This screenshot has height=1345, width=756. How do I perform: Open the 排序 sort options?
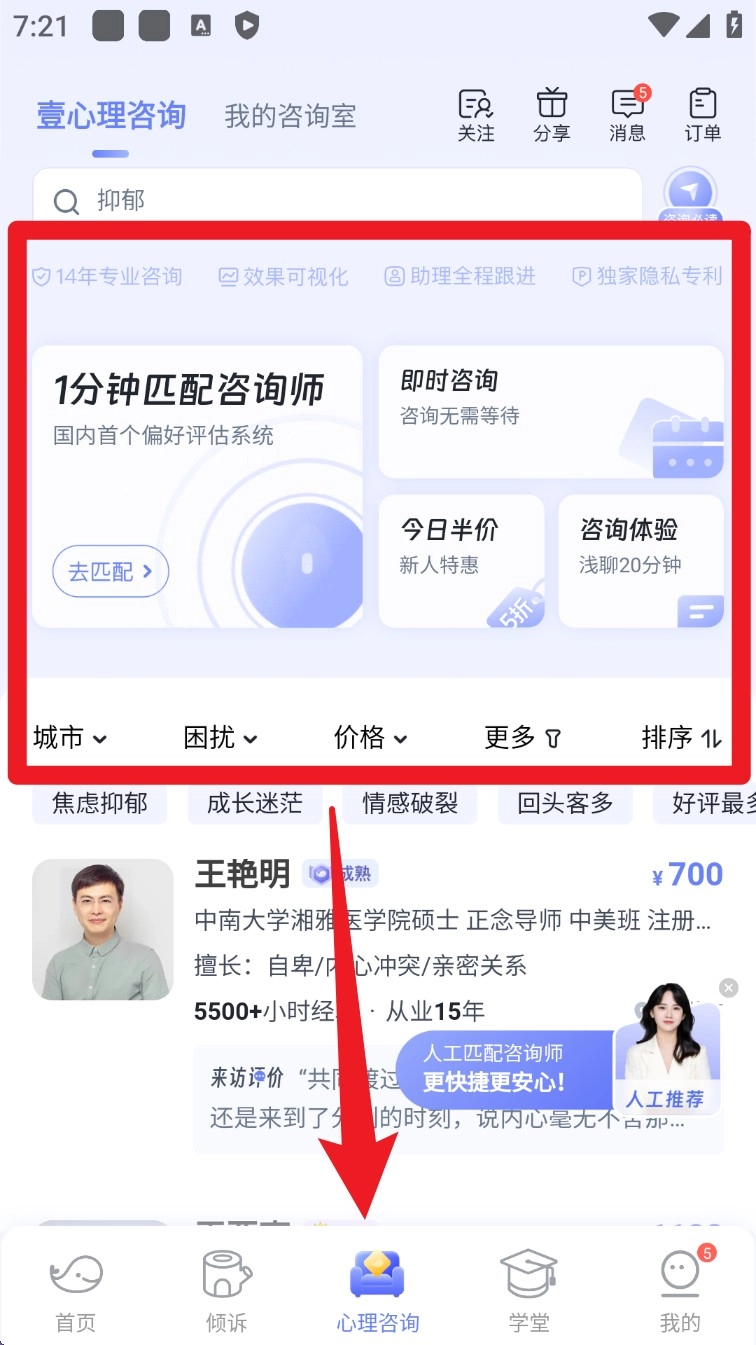coord(681,738)
